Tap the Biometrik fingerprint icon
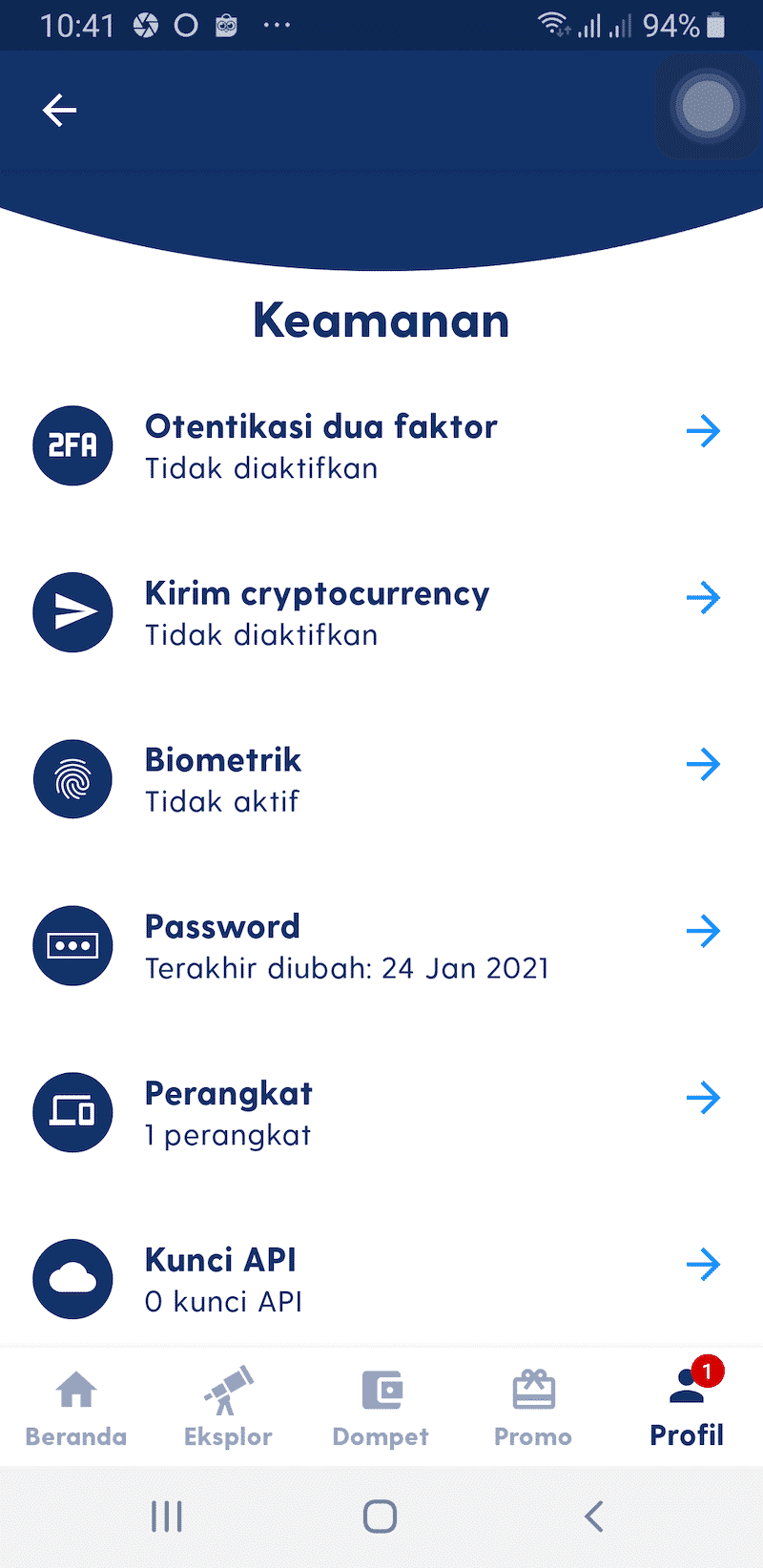 click(x=72, y=778)
